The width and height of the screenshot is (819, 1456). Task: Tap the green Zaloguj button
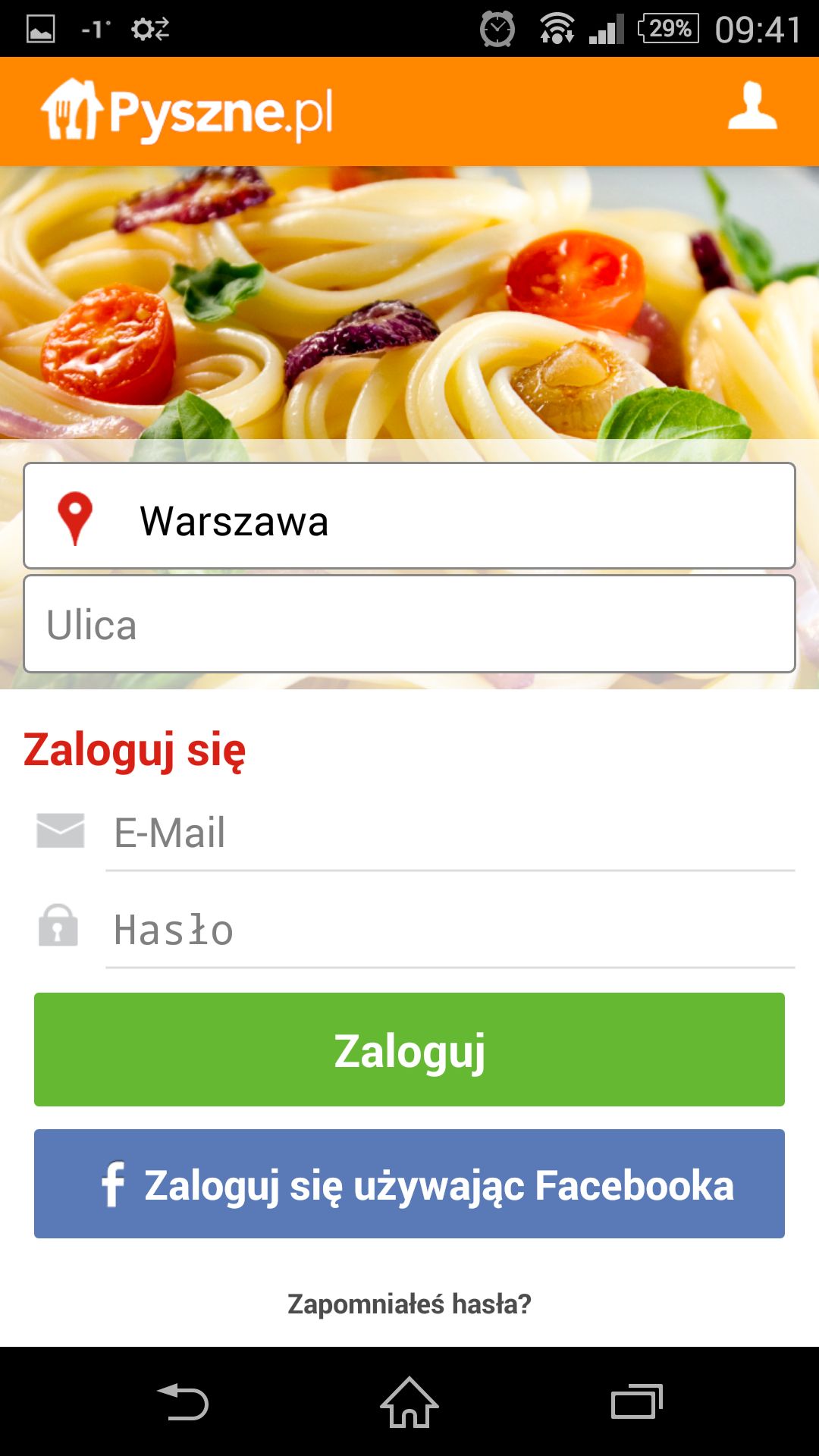tap(409, 1050)
